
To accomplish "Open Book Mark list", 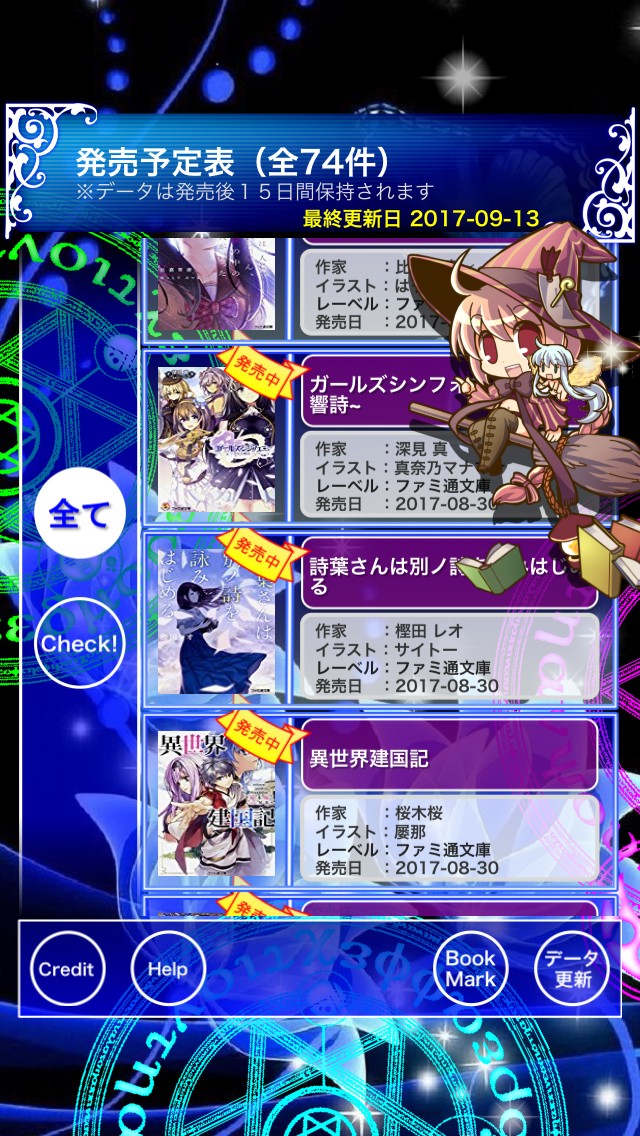I will pyautogui.click(x=471, y=969).
